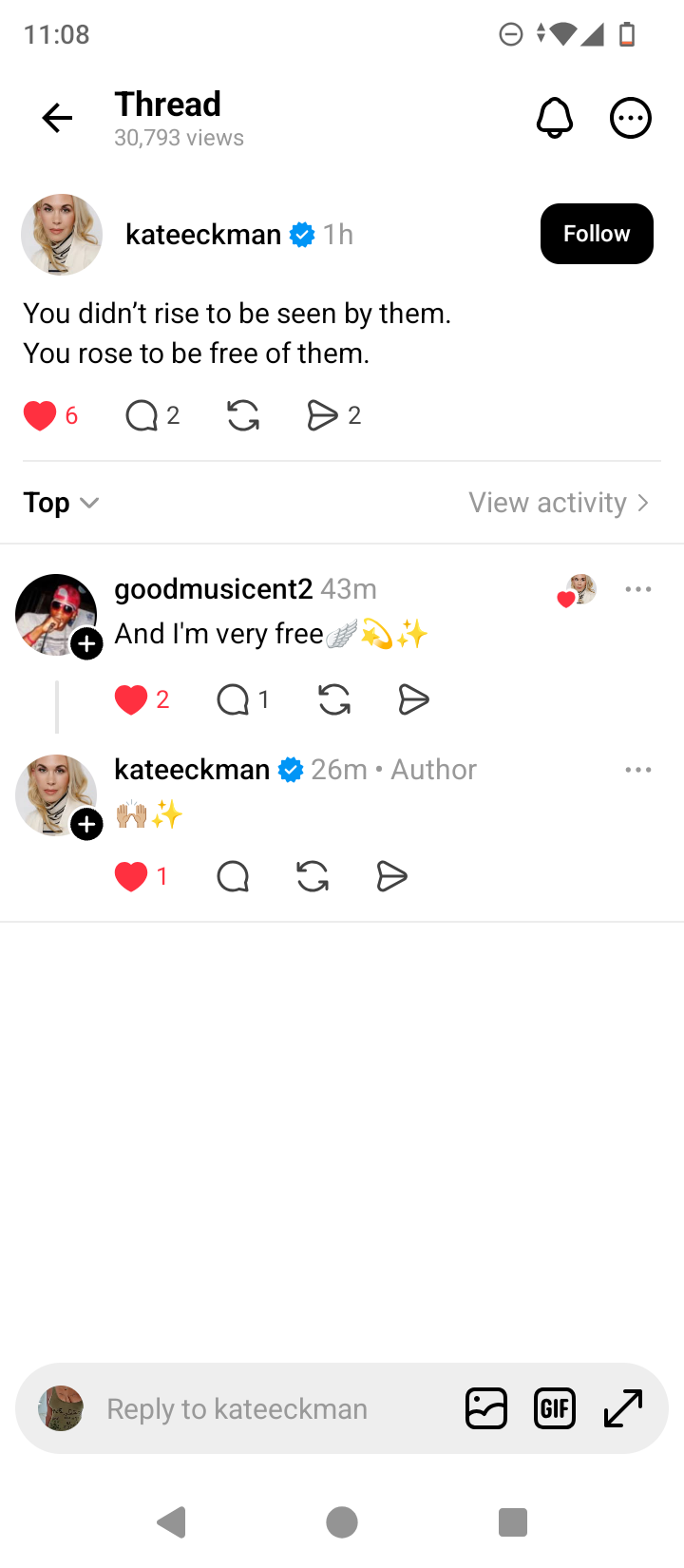Image resolution: width=684 pixels, height=1568 pixels.
Task: Repost goodmusicent2's reply
Action: coord(334,700)
